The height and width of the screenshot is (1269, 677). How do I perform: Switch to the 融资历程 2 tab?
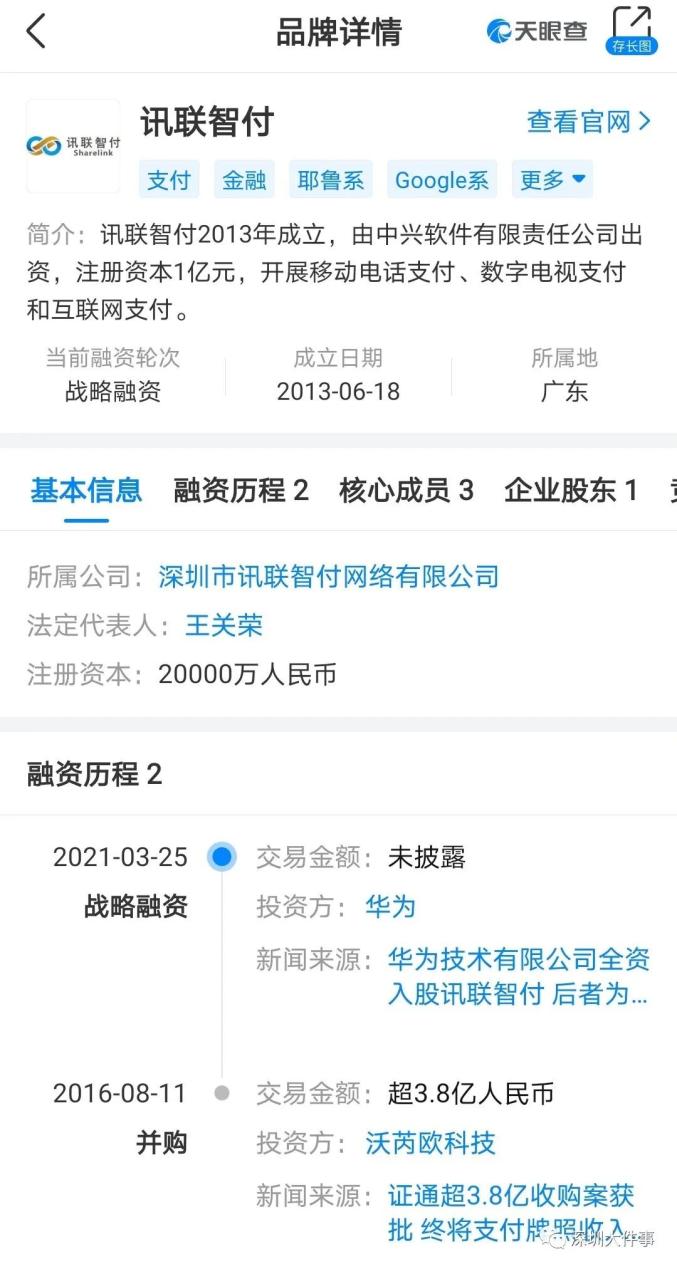(241, 490)
